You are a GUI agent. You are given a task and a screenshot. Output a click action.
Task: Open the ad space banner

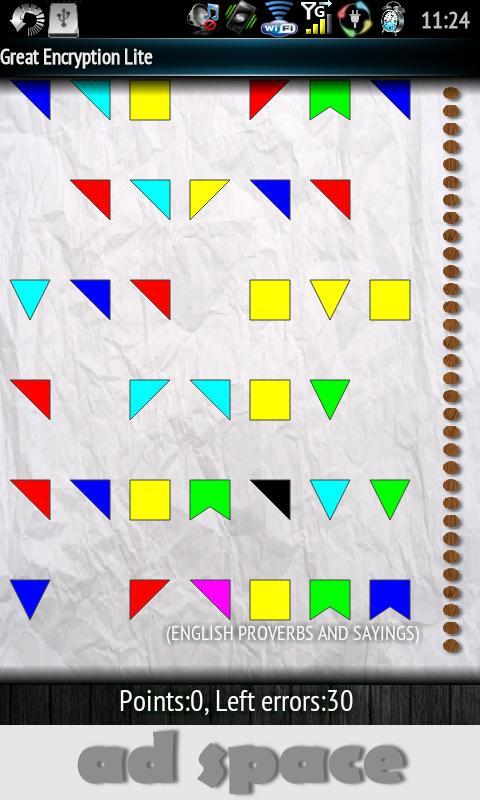(x=240, y=762)
